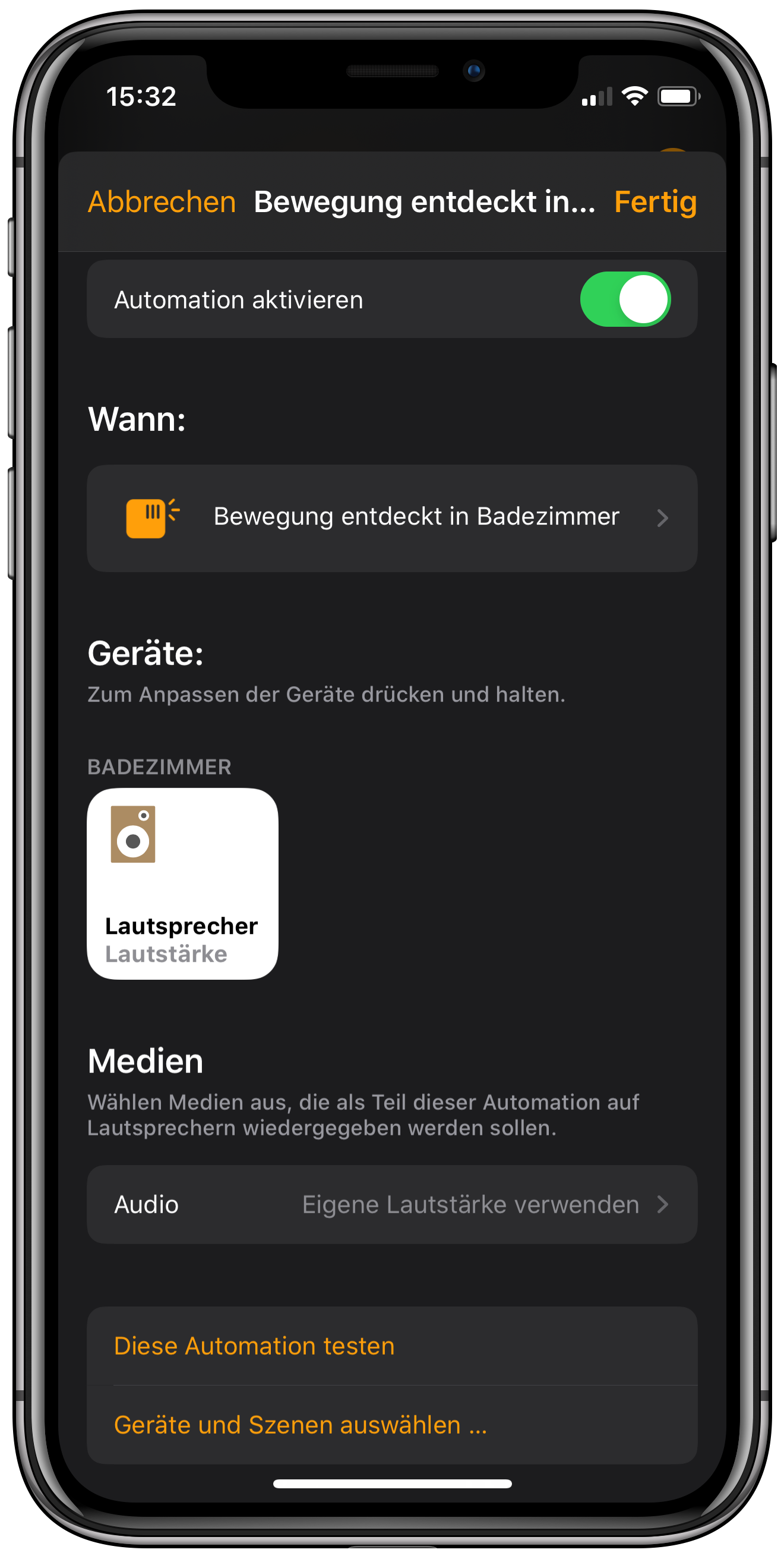Tap Diese Automation testen

click(254, 1345)
